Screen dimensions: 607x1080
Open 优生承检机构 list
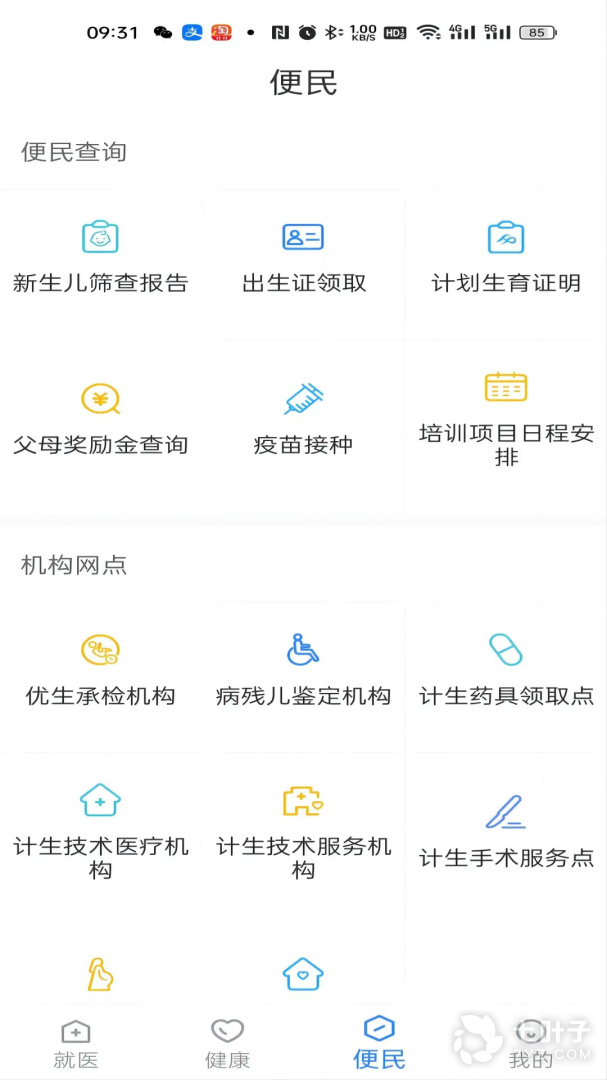[x=101, y=670]
